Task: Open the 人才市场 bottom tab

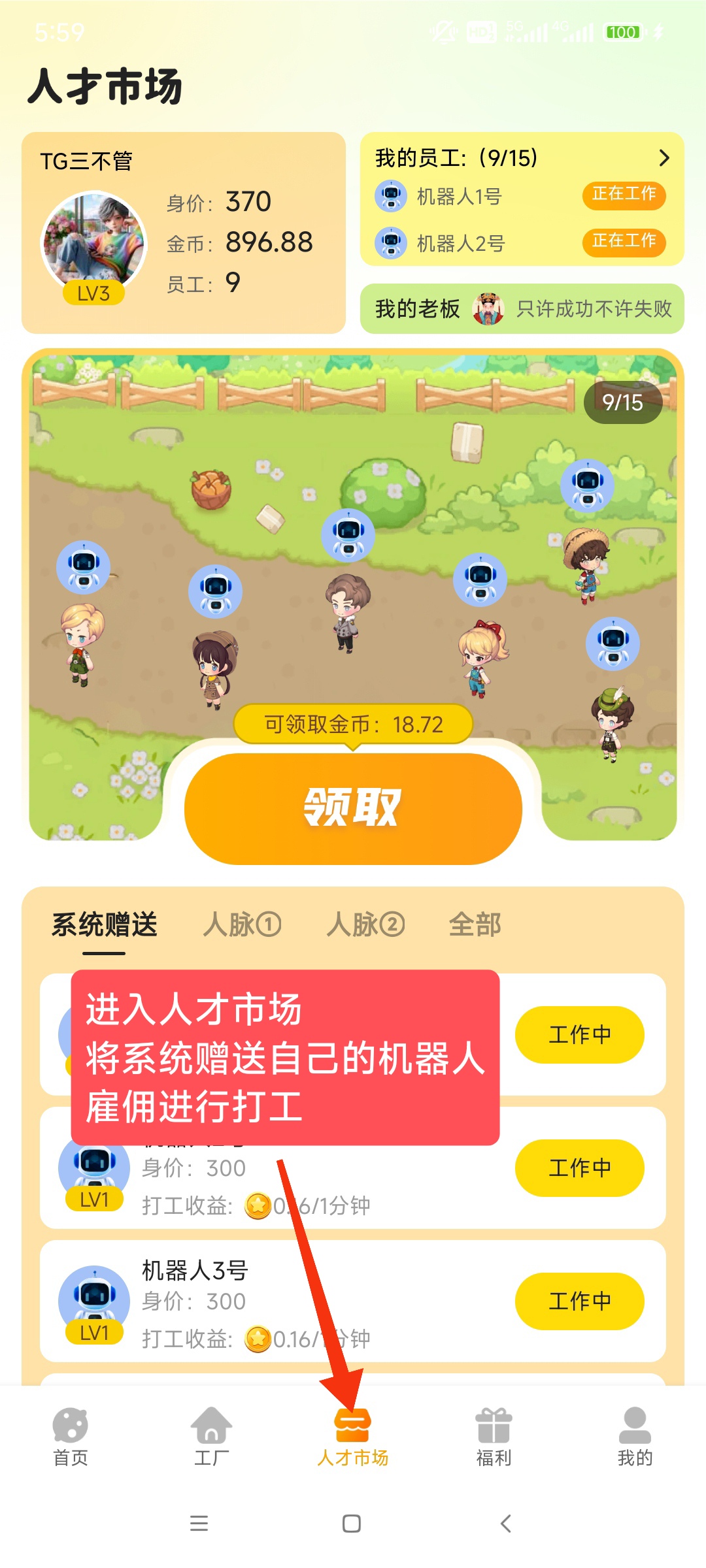Action: pyautogui.click(x=353, y=1437)
